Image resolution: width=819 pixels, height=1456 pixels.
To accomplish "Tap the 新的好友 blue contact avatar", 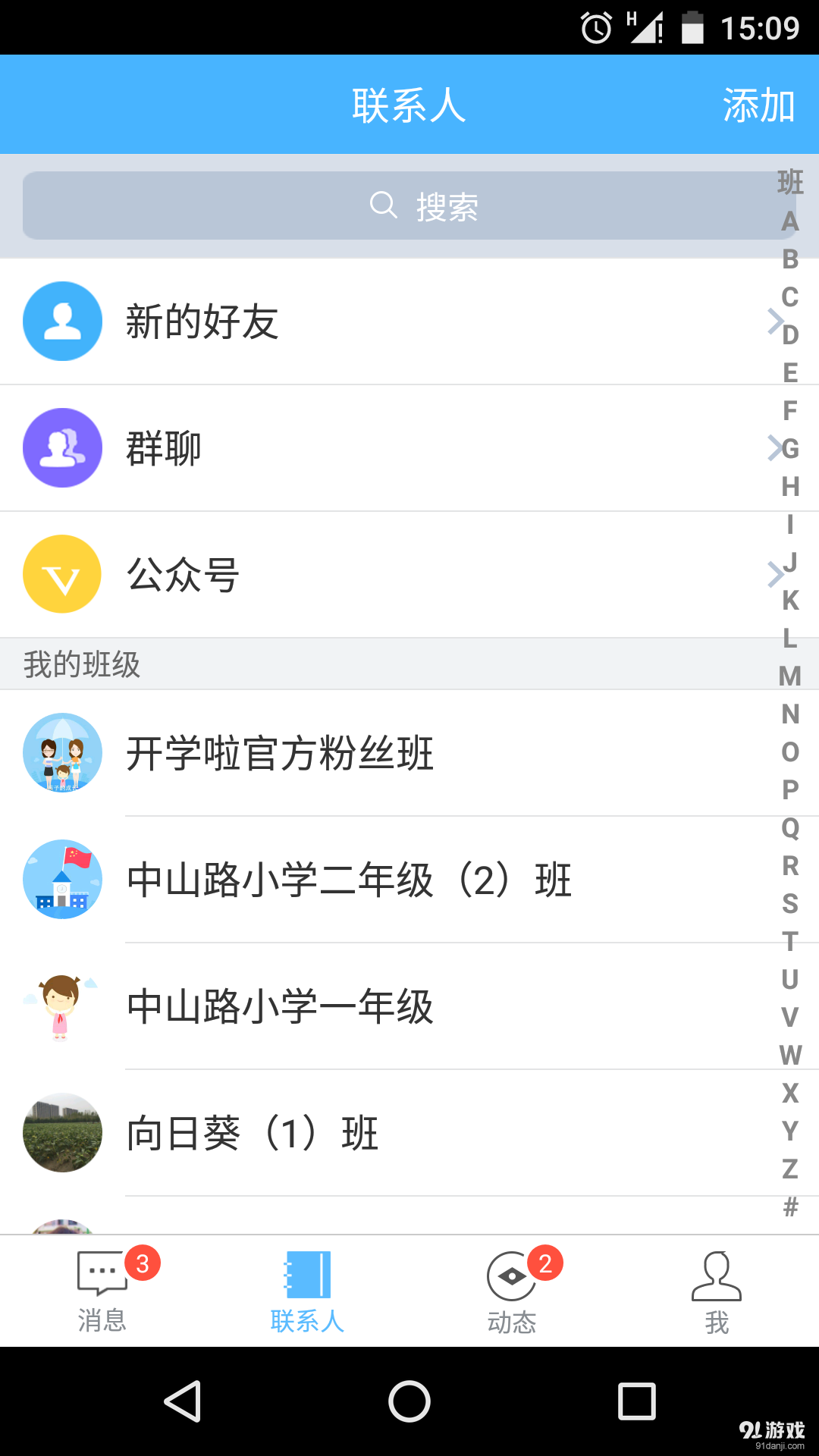I will click(x=62, y=321).
